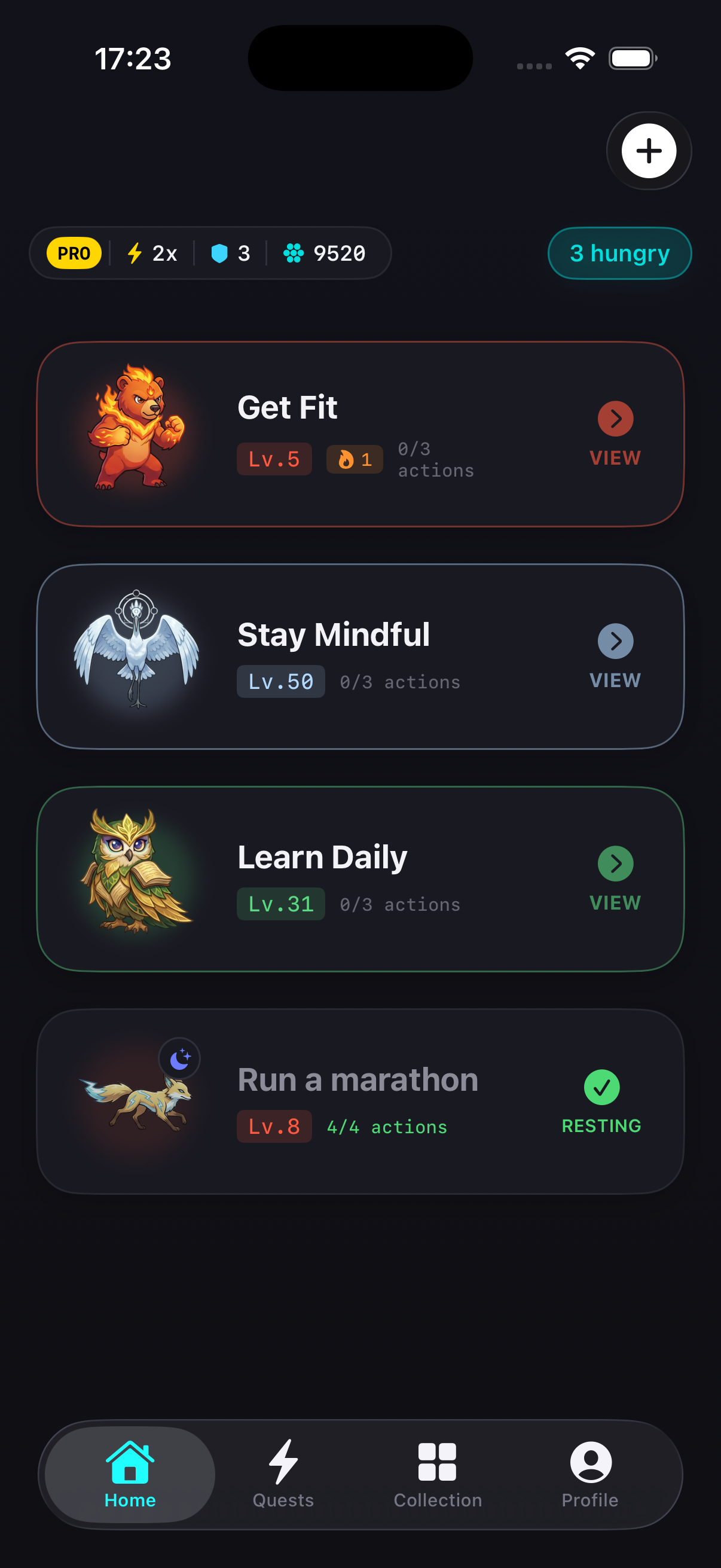Screen dimensions: 721x1568
Task: Open the Get Fit card
Action: click(360, 434)
